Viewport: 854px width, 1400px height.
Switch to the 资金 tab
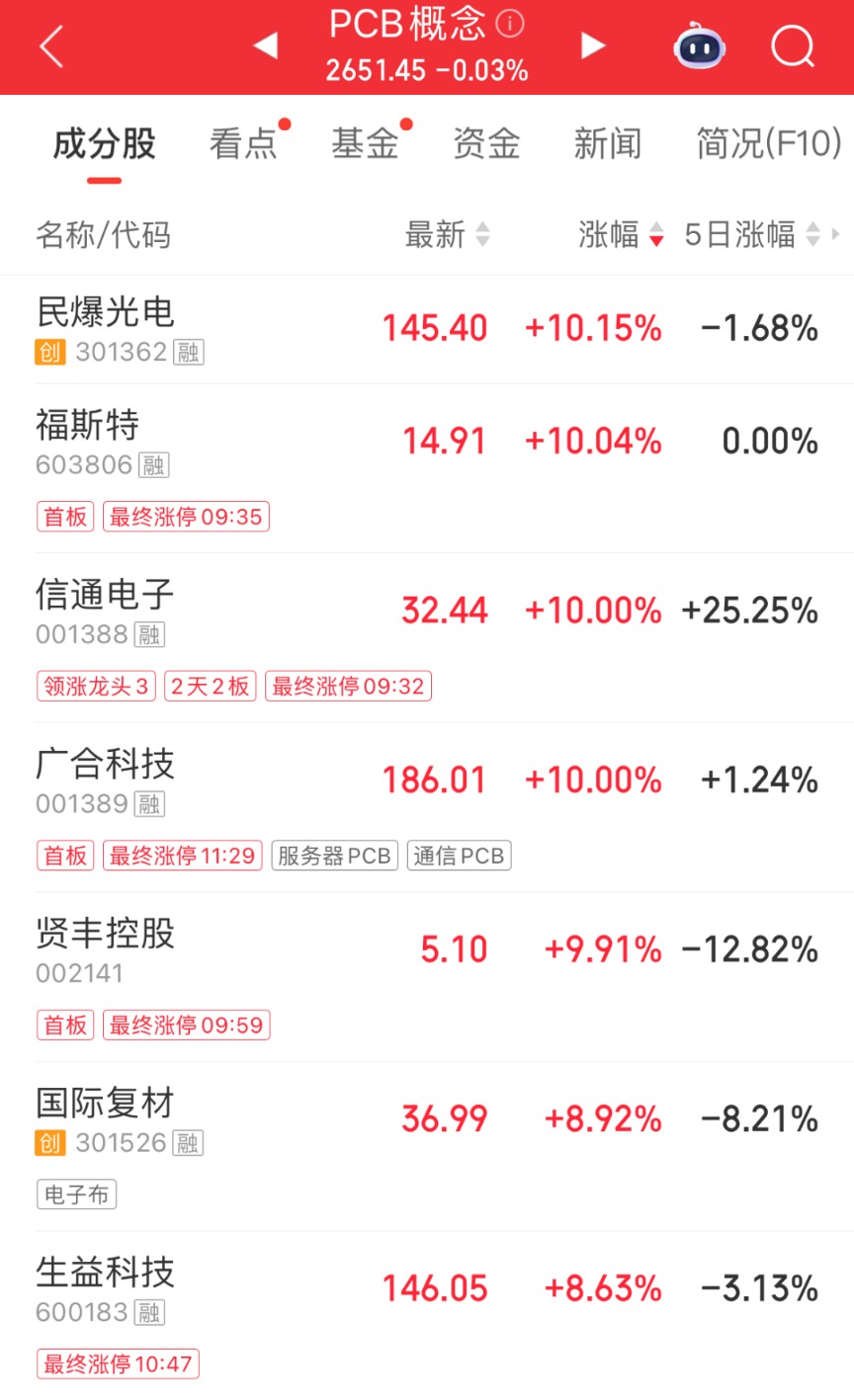tap(486, 144)
